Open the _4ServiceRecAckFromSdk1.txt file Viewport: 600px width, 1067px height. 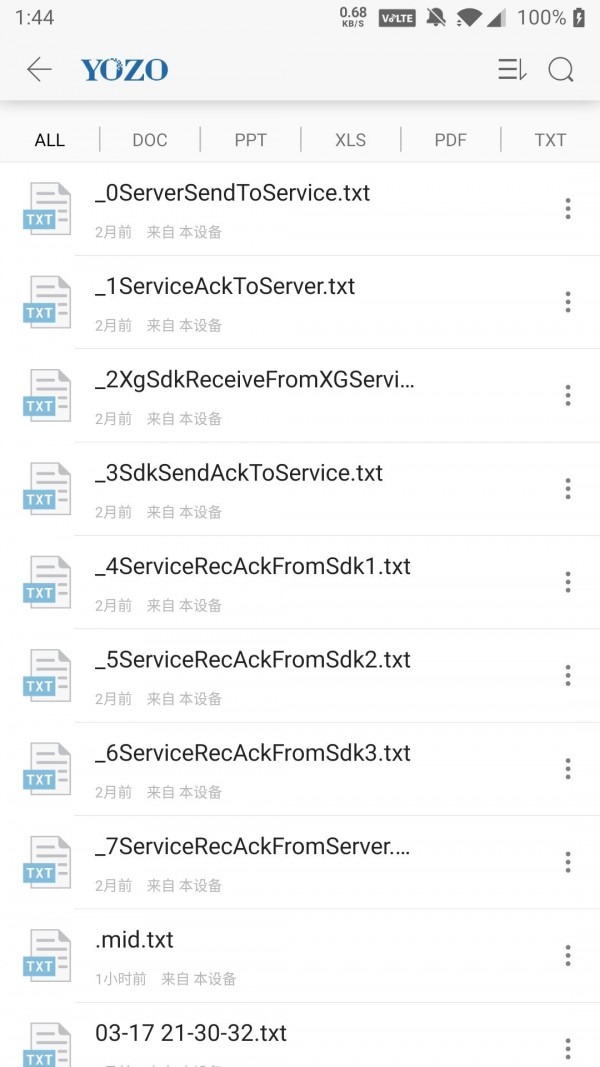253,567
